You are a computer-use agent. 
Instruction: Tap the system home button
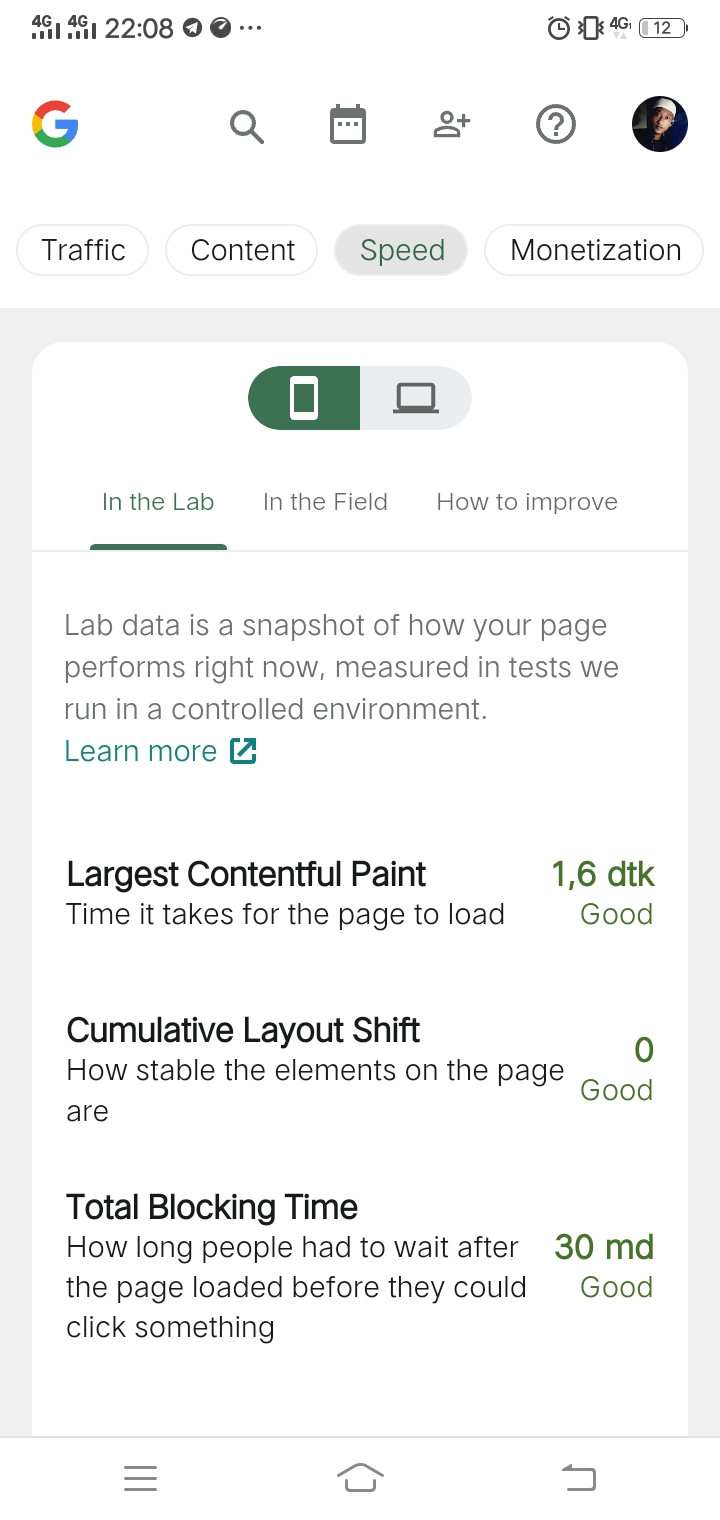[360, 1478]
